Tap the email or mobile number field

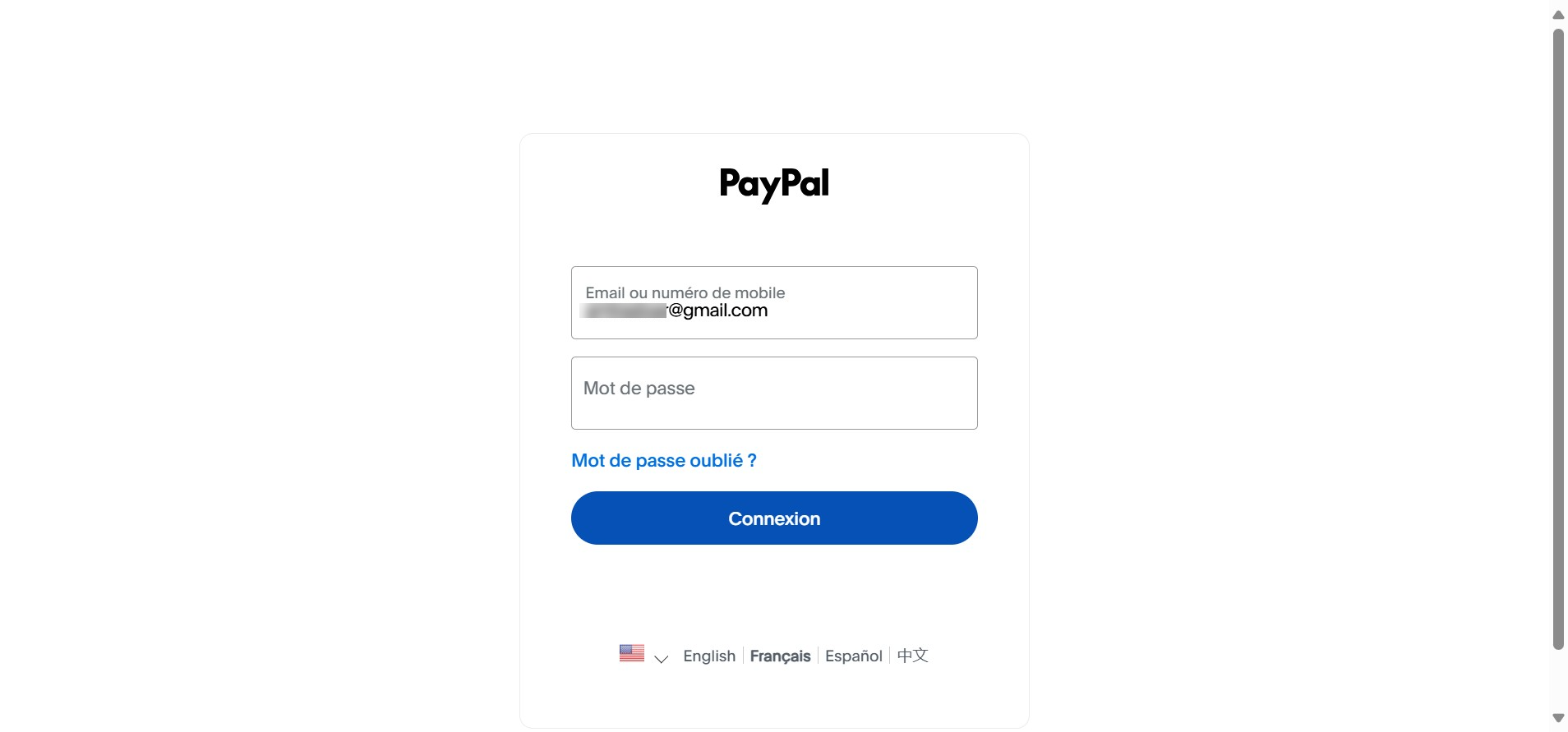point(773,302)
